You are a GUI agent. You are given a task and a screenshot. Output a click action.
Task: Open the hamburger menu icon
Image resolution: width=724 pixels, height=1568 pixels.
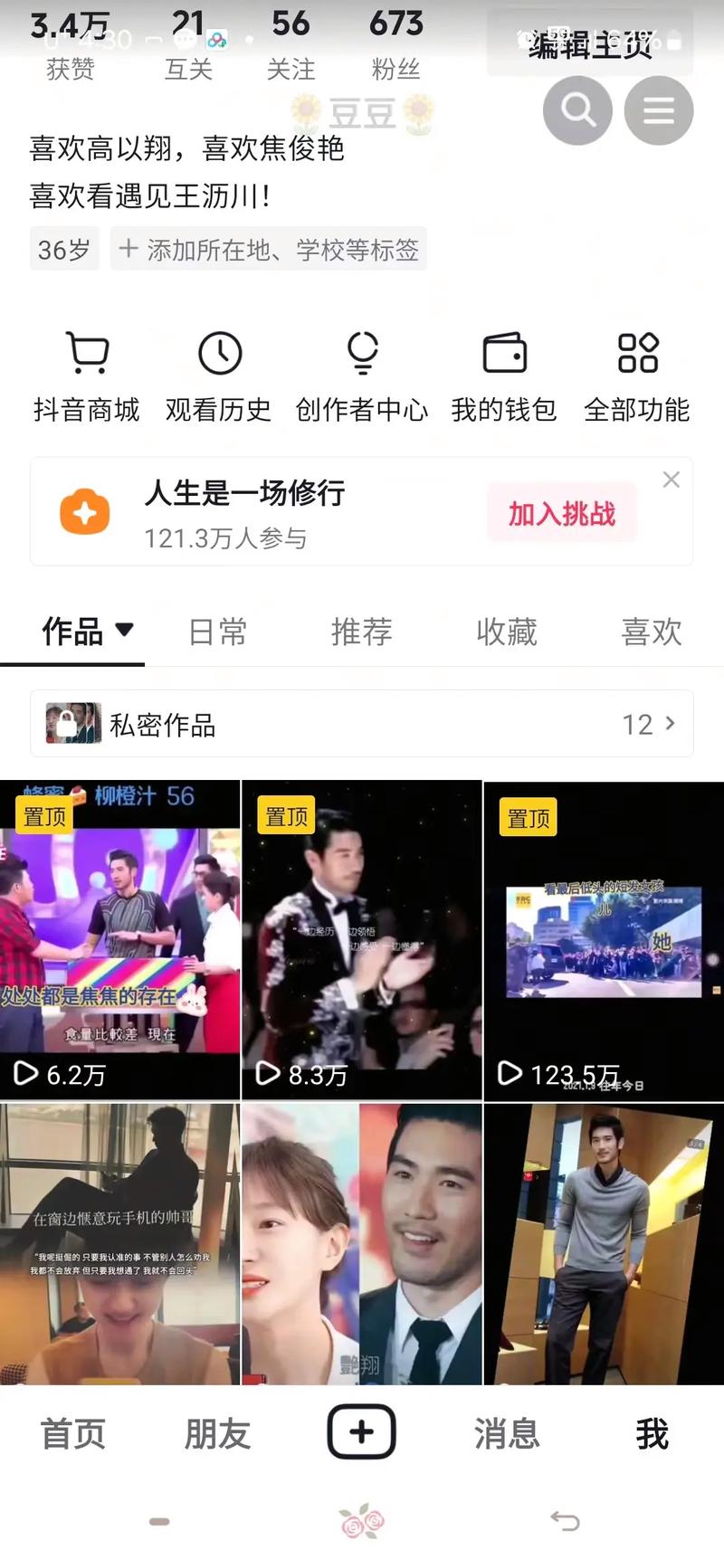[x=659, y=110]
